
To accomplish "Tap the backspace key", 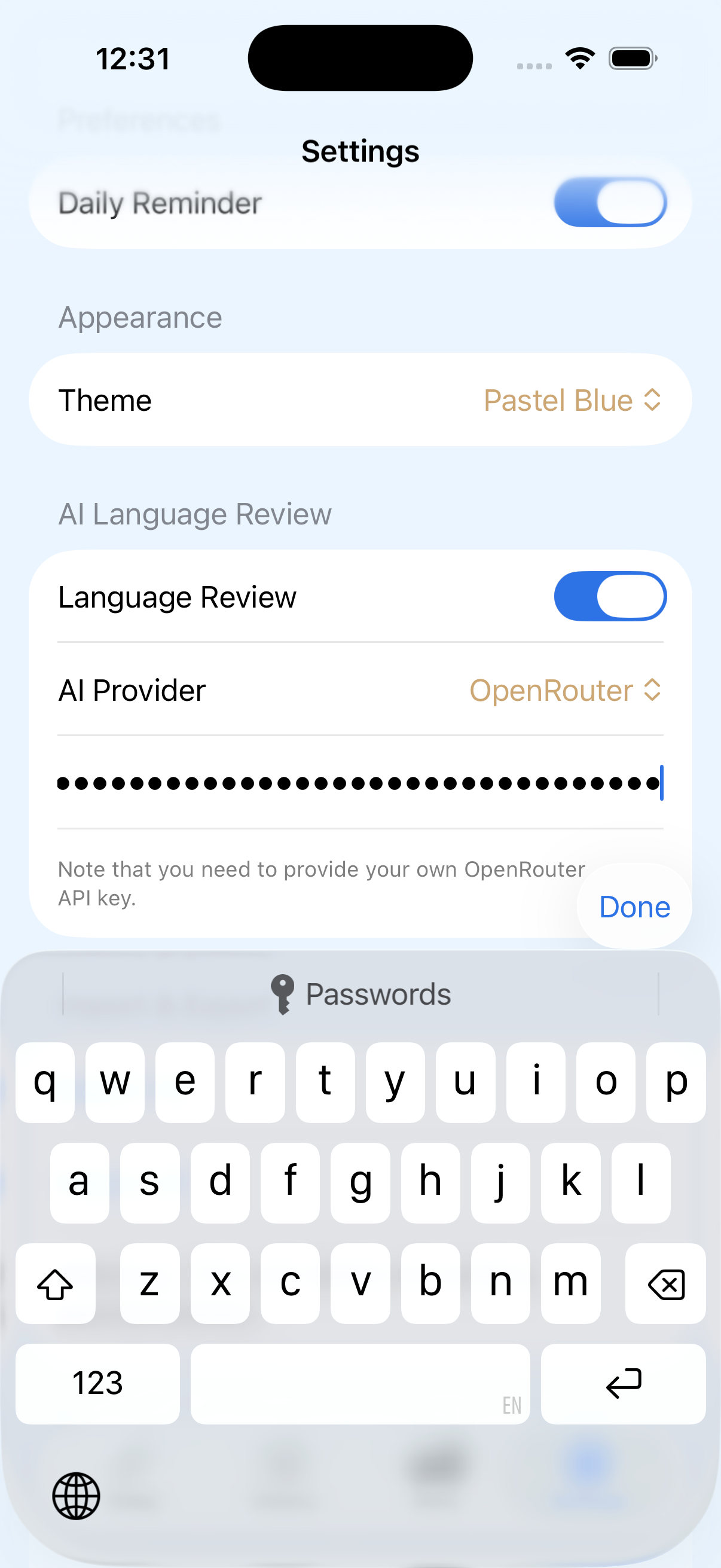I will coord(664,1285).
